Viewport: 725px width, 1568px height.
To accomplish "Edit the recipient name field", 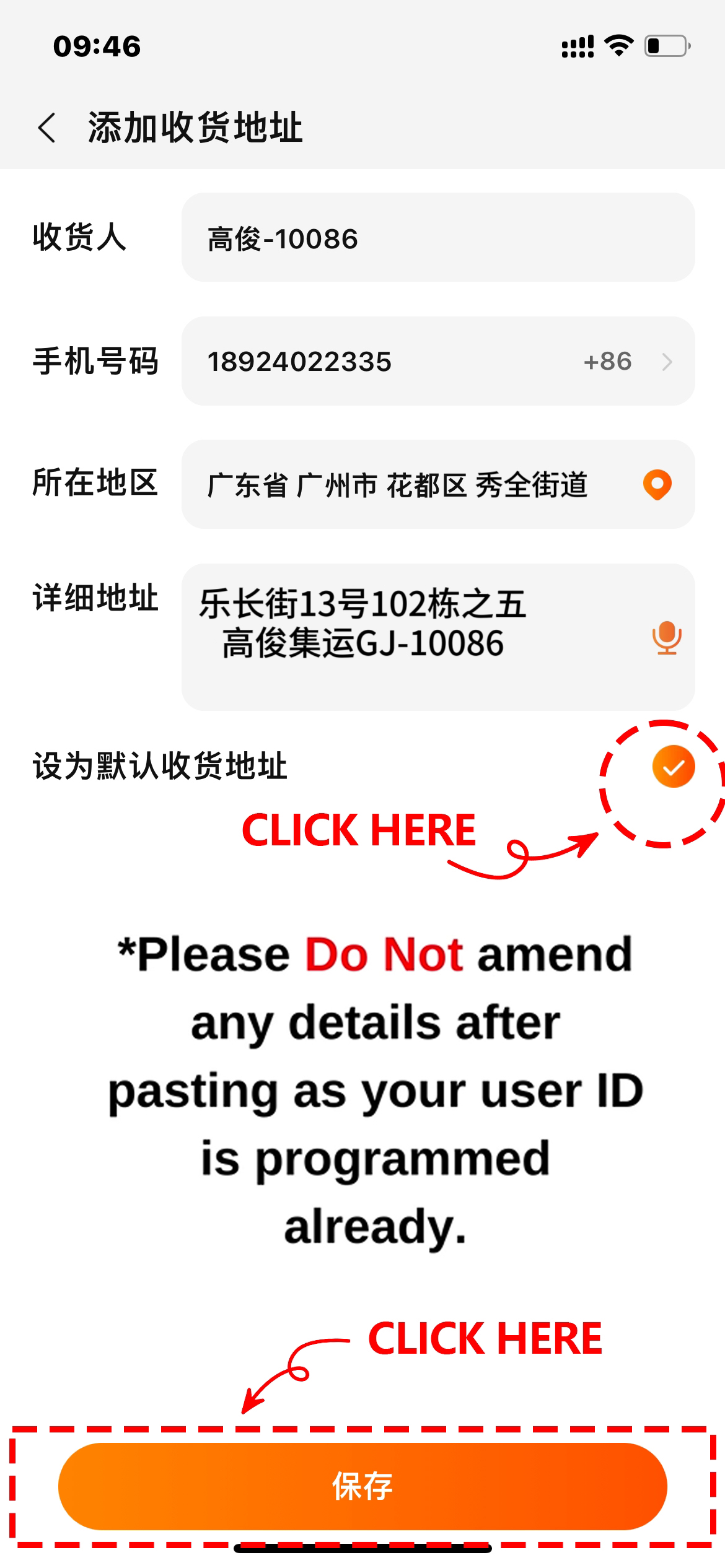I will coord(437,238).
